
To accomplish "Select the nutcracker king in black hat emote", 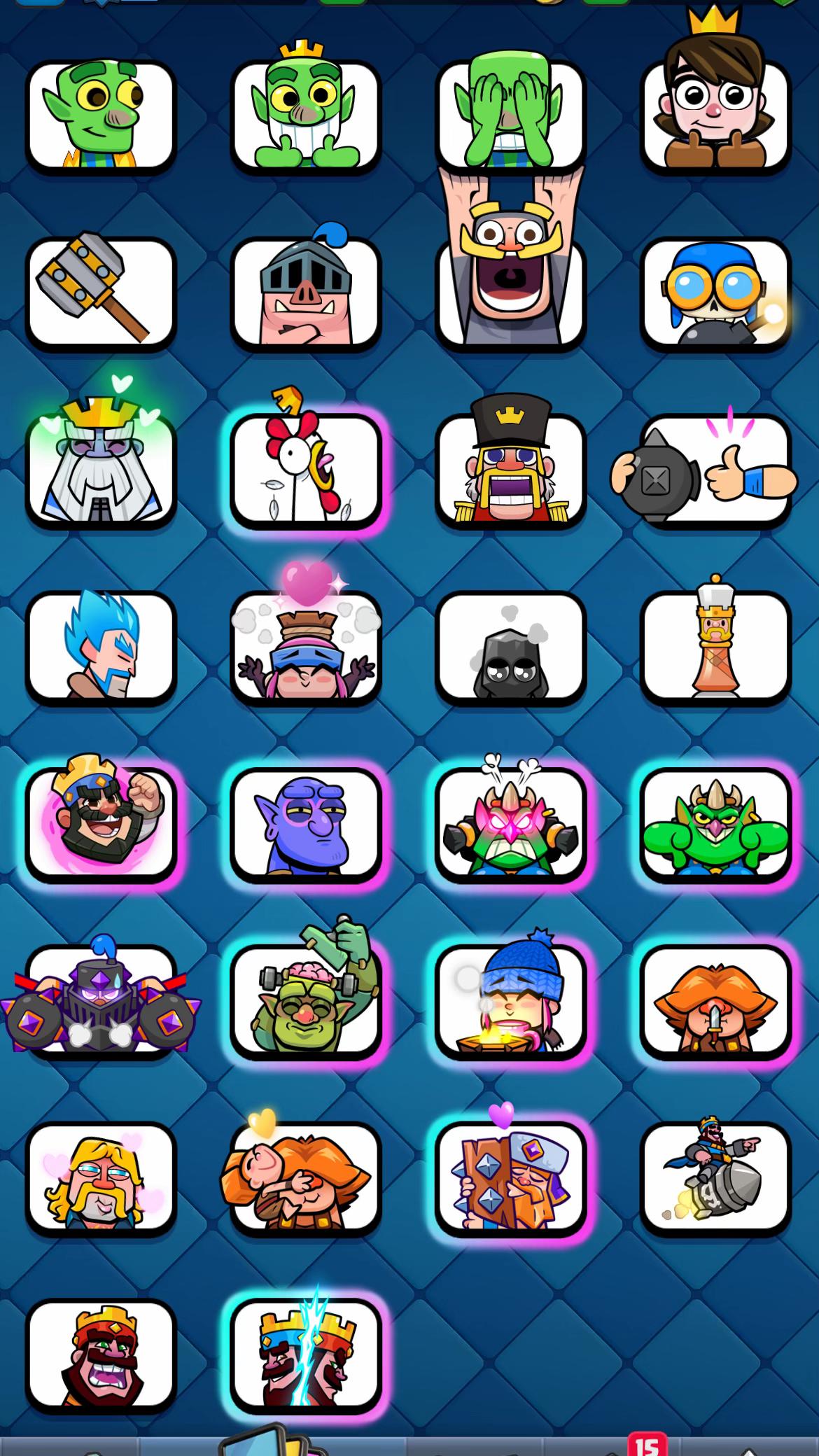I will [x=510, y=470].
